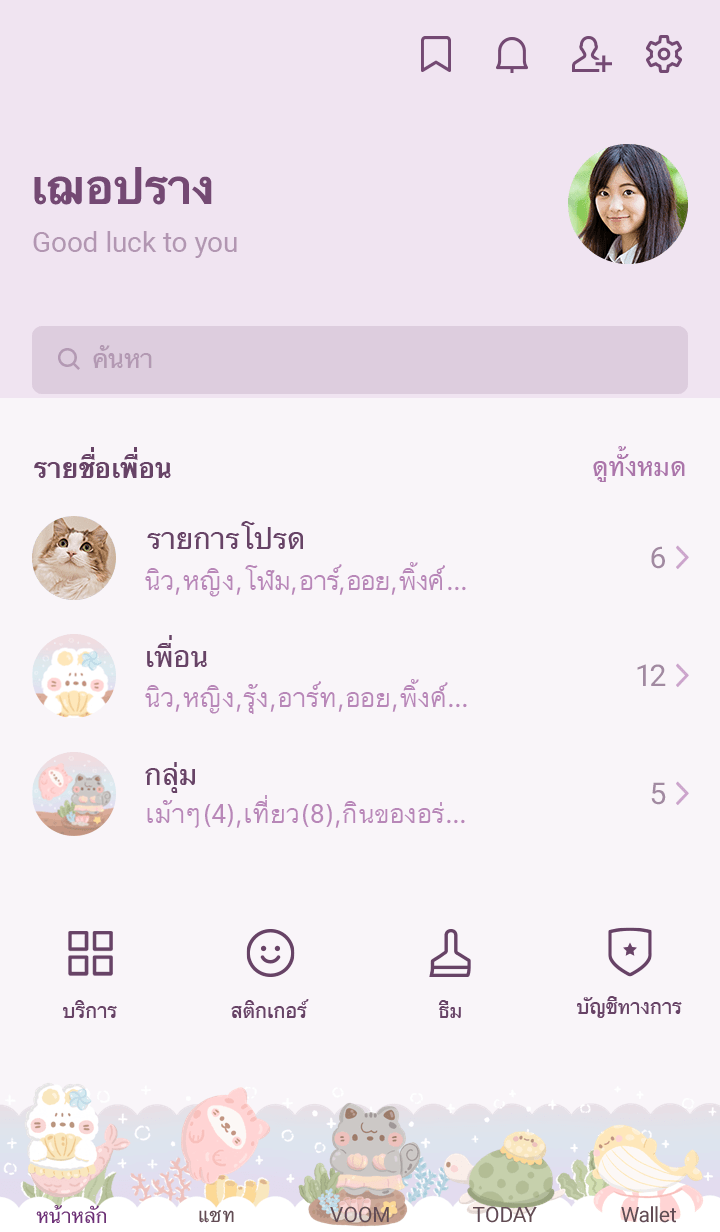Open the notifications bell
The height and width of the screenshot is (1232, 720).
[x=512, y=54]
